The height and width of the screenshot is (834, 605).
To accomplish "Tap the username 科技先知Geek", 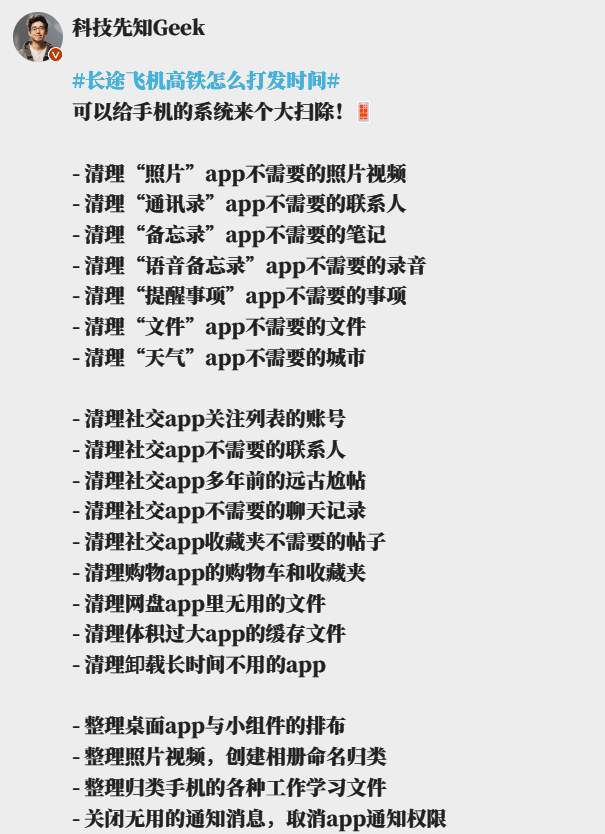I will pyautogui.click(x=139, y=27).
